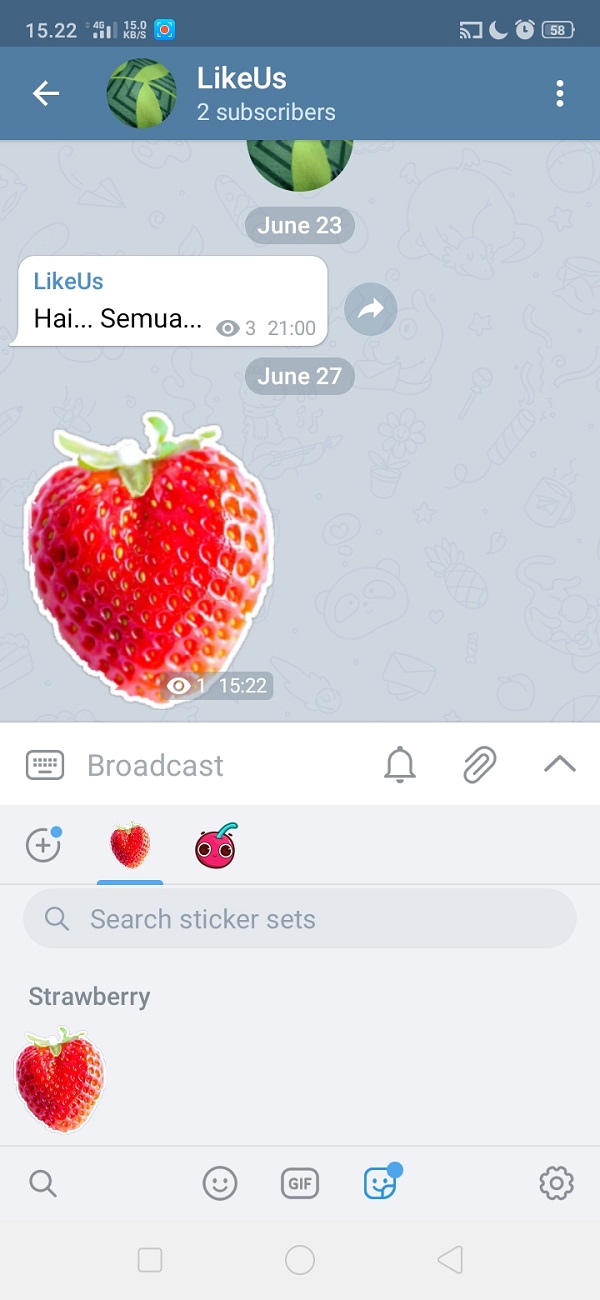The image size is (600, 1300).
Task: Focus the Broadcast message field
Action: 220,765
